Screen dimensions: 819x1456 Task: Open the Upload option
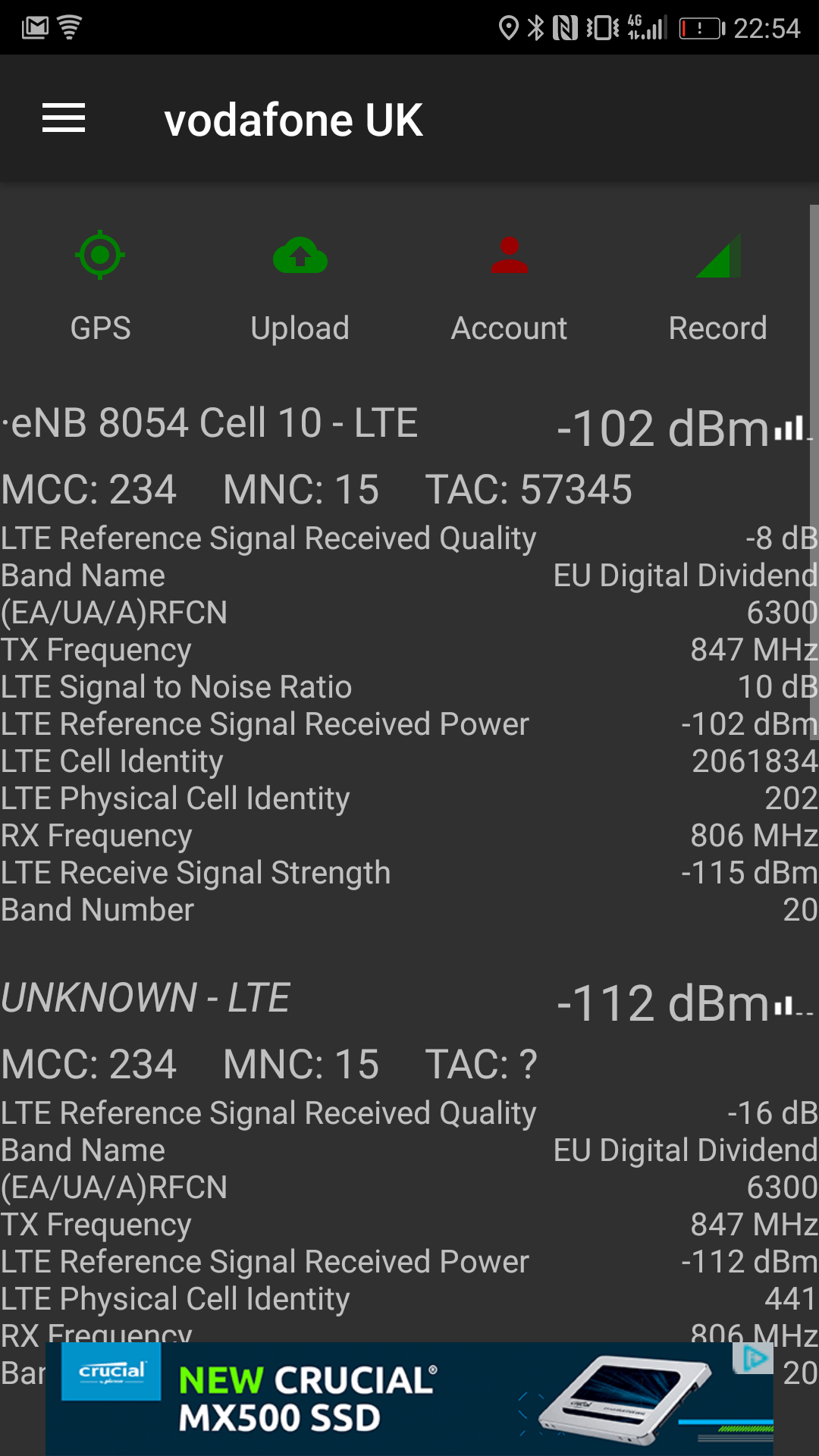tap(300, 288)
